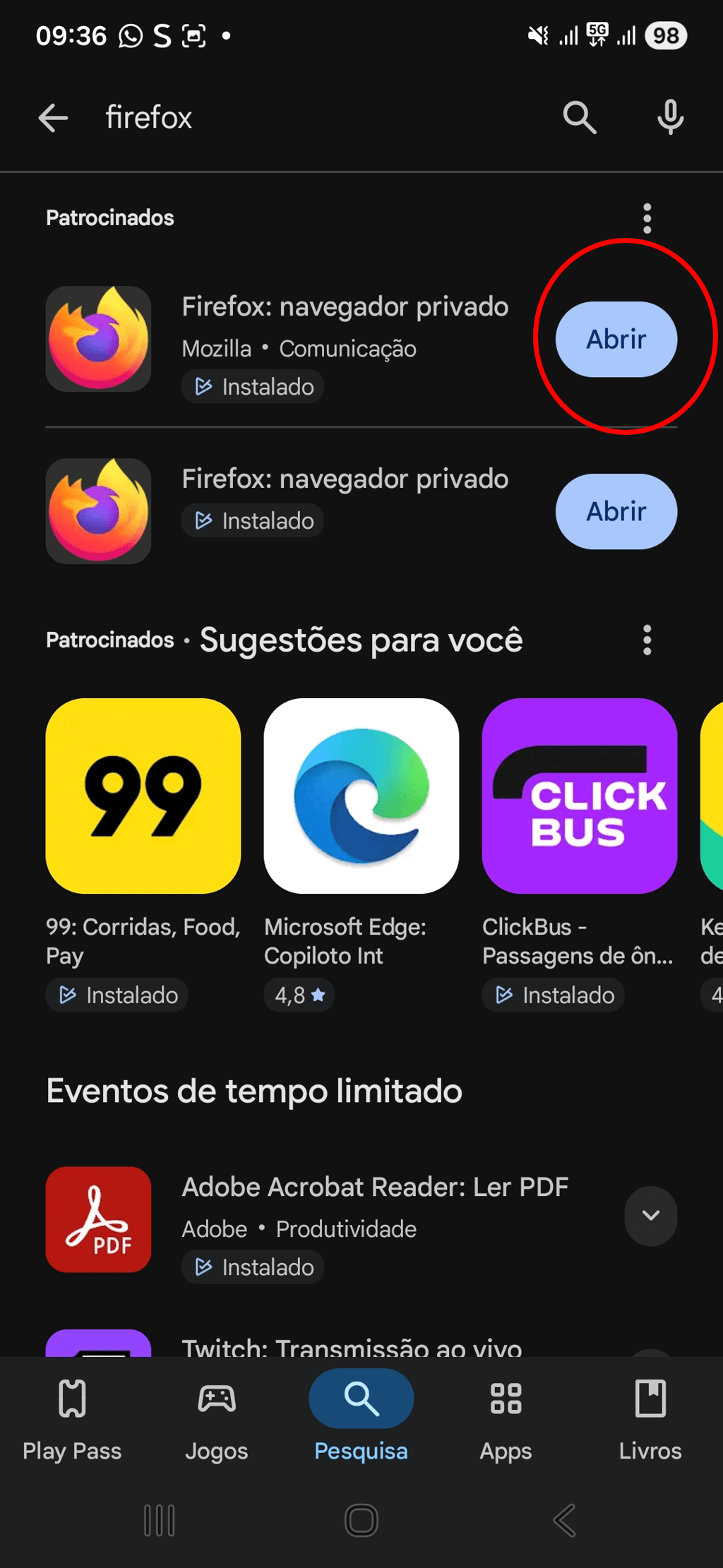Start voice search with the microphone
The image size is (723, 1568).
tap(670, 117)
